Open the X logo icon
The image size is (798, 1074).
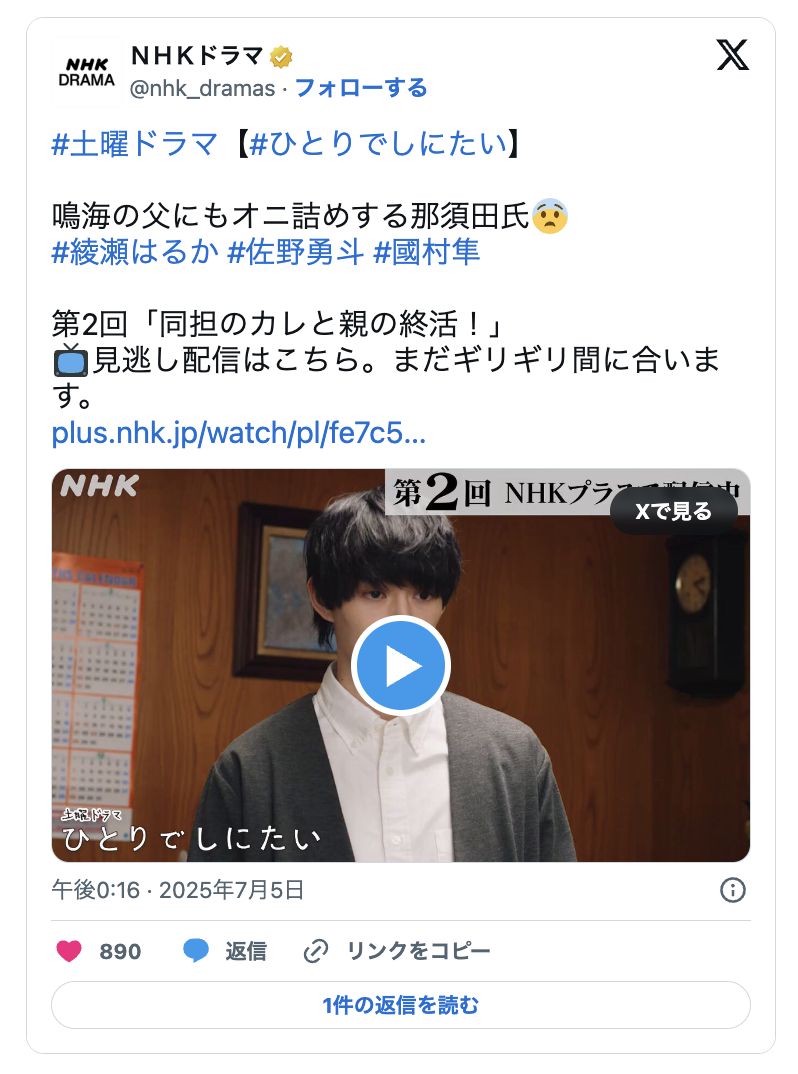(x=732, y=56)
